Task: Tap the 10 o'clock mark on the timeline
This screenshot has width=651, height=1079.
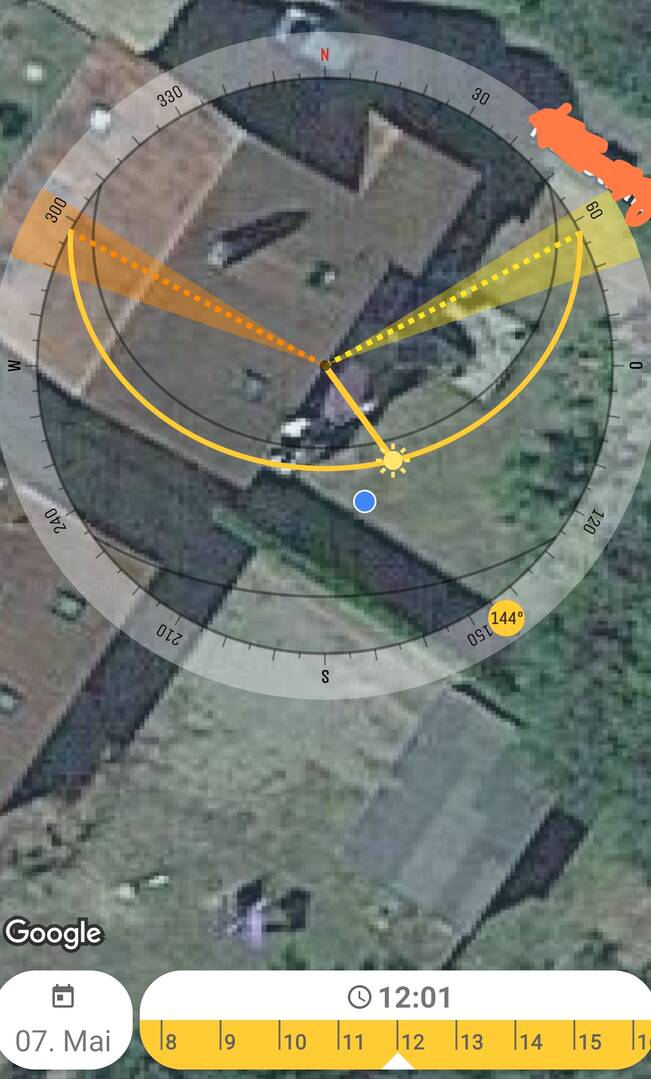Action: click(x=295, y=1042)
